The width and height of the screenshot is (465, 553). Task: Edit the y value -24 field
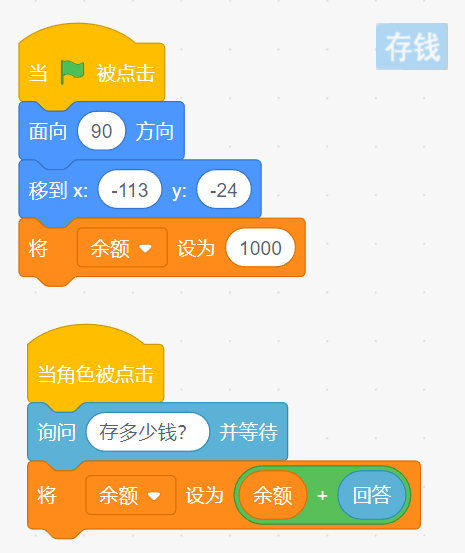click(224, 190)
